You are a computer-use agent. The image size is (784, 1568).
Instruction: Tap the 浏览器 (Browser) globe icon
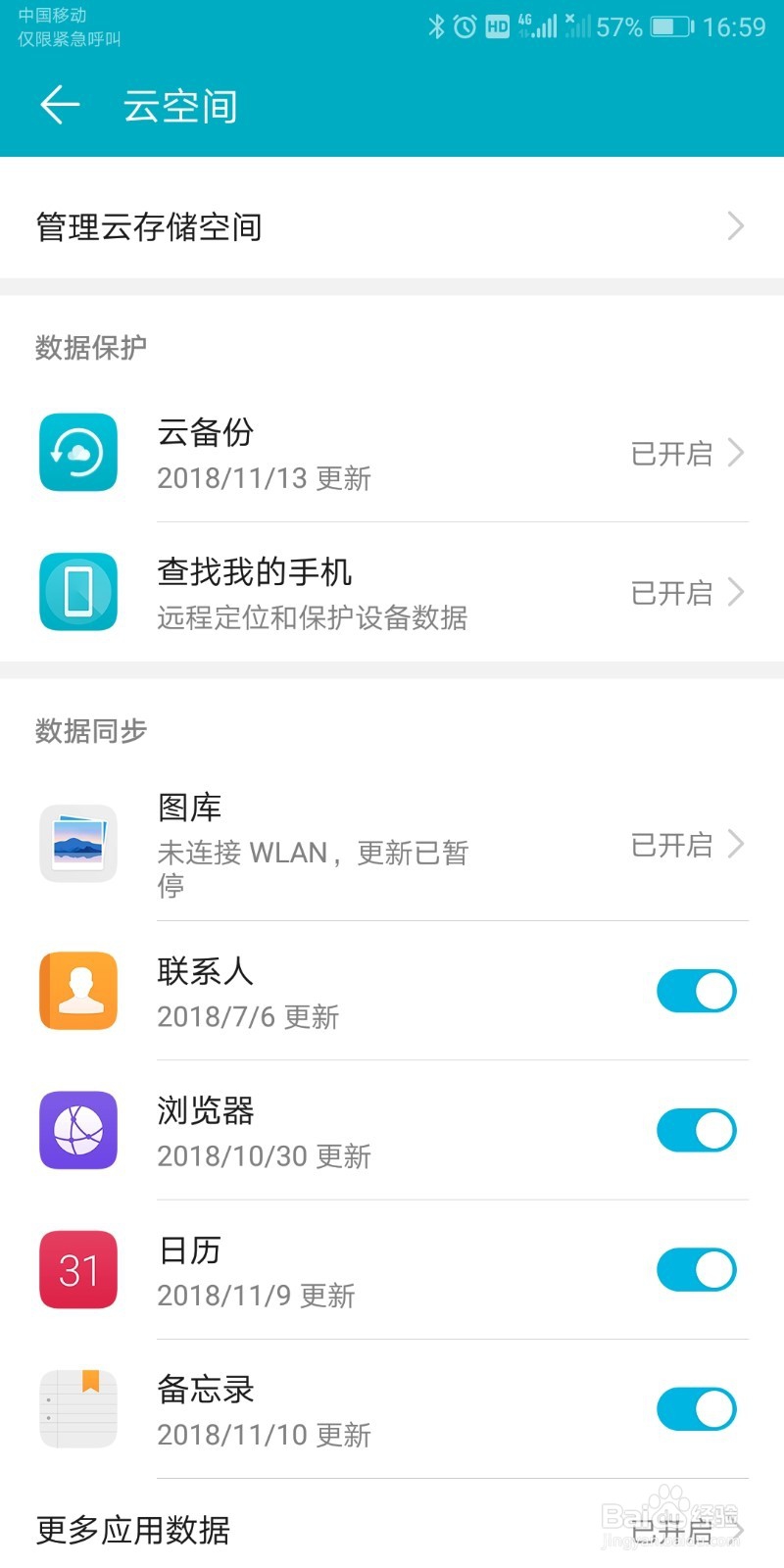click(x=77, y=1131)
